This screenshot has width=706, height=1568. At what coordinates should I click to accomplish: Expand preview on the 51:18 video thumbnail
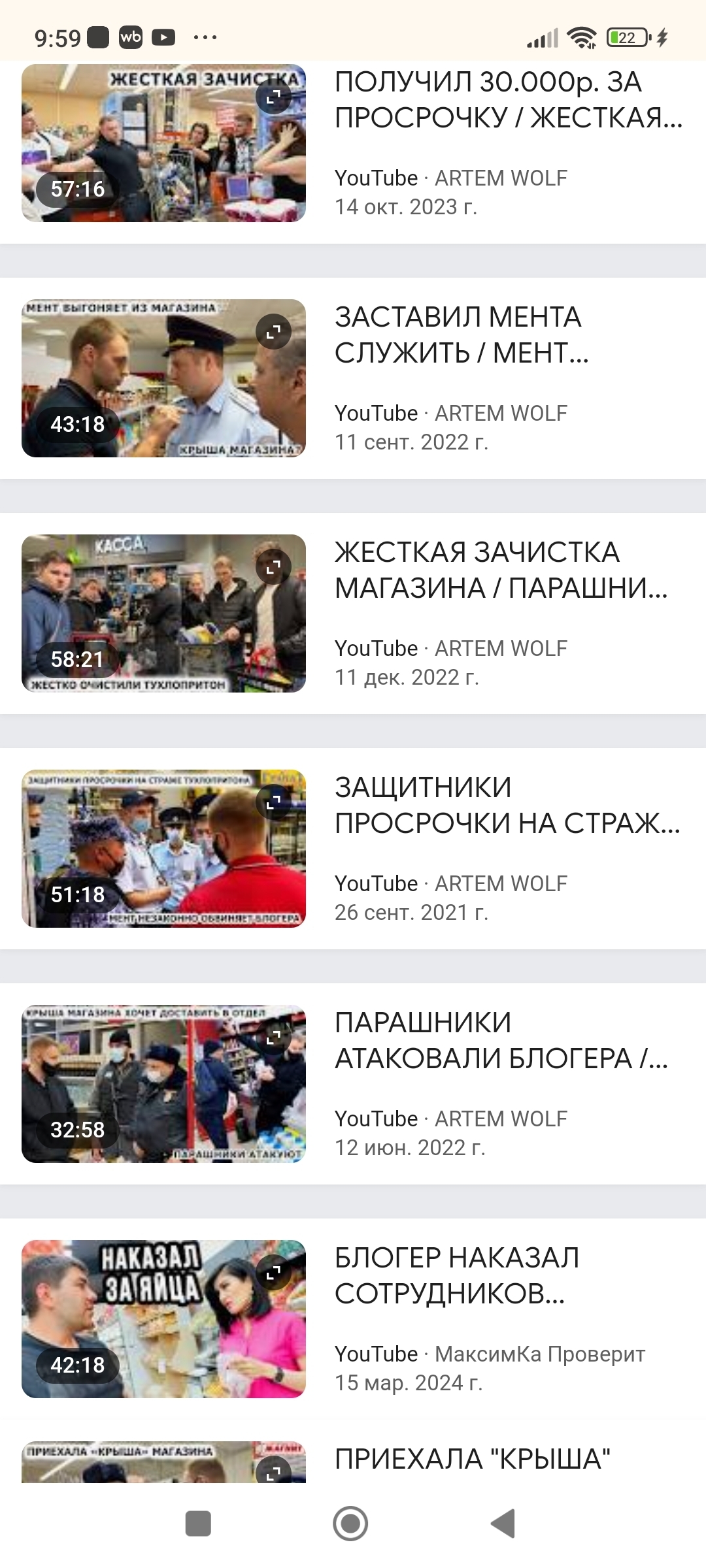[x=273, y=802]
